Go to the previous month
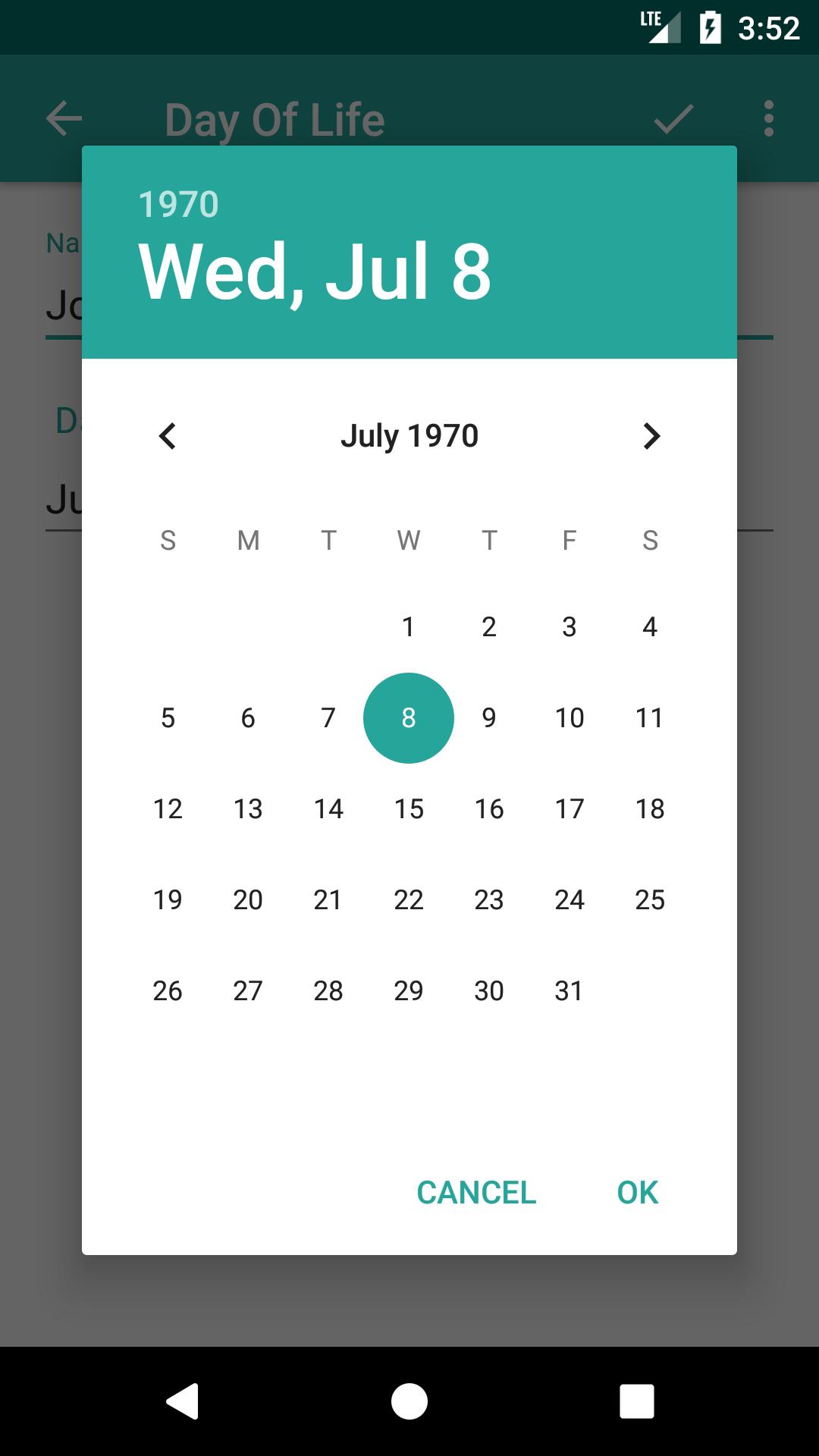Screen dimensions: 819x1456 tap(168, 436)
